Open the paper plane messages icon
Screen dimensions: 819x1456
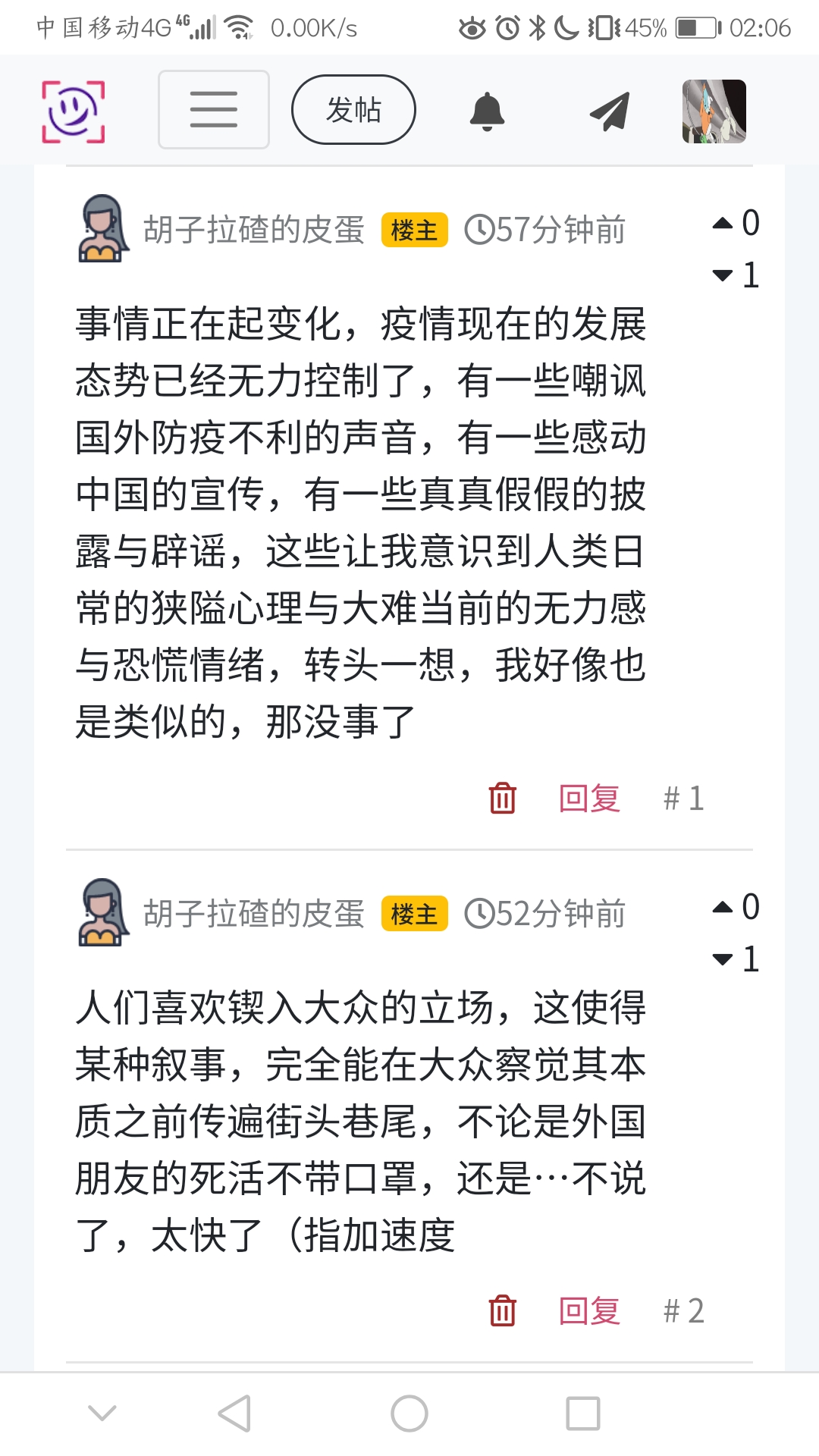tap(610, 111)
